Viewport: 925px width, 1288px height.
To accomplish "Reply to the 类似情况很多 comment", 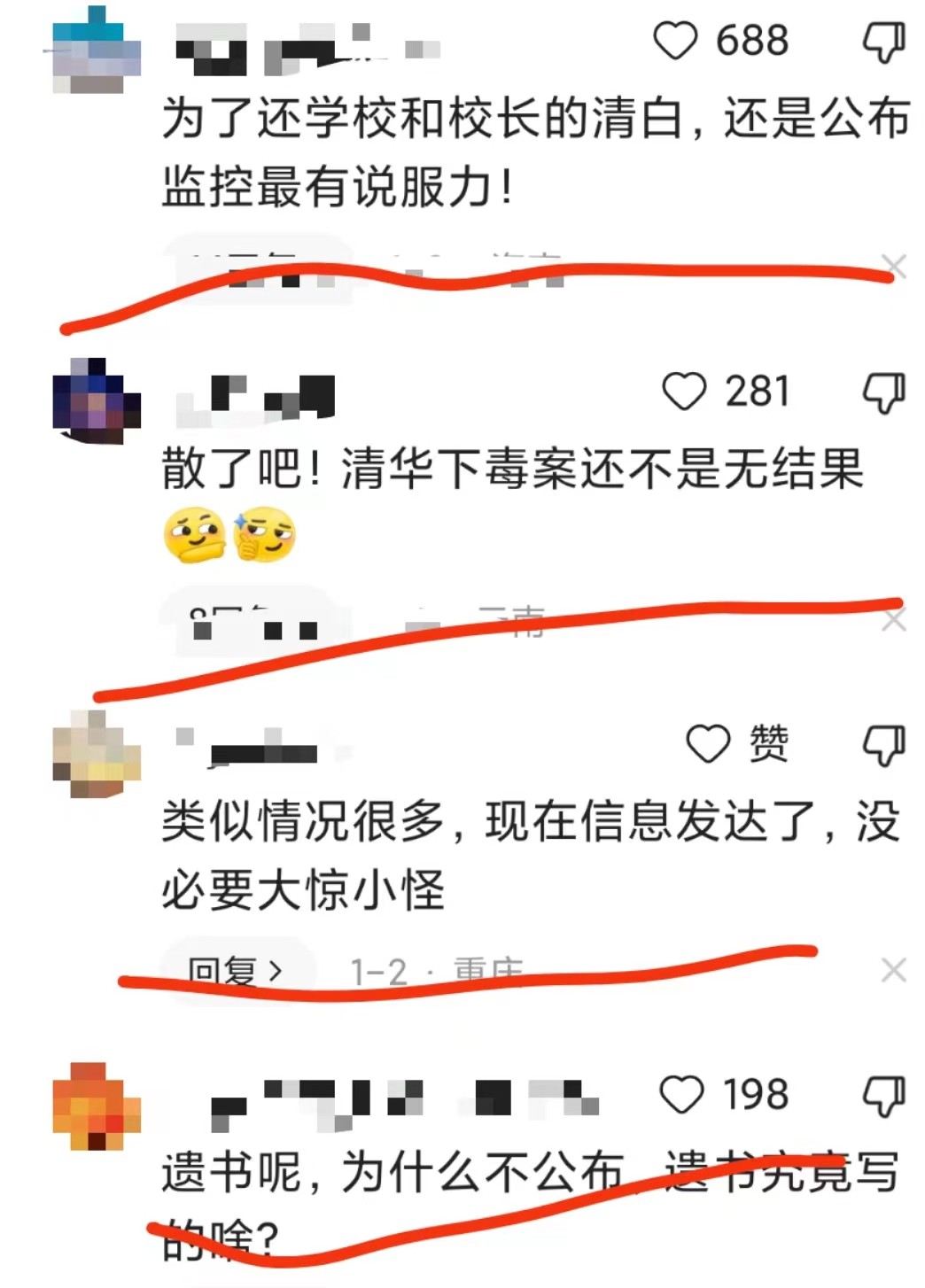I will 236,971.
